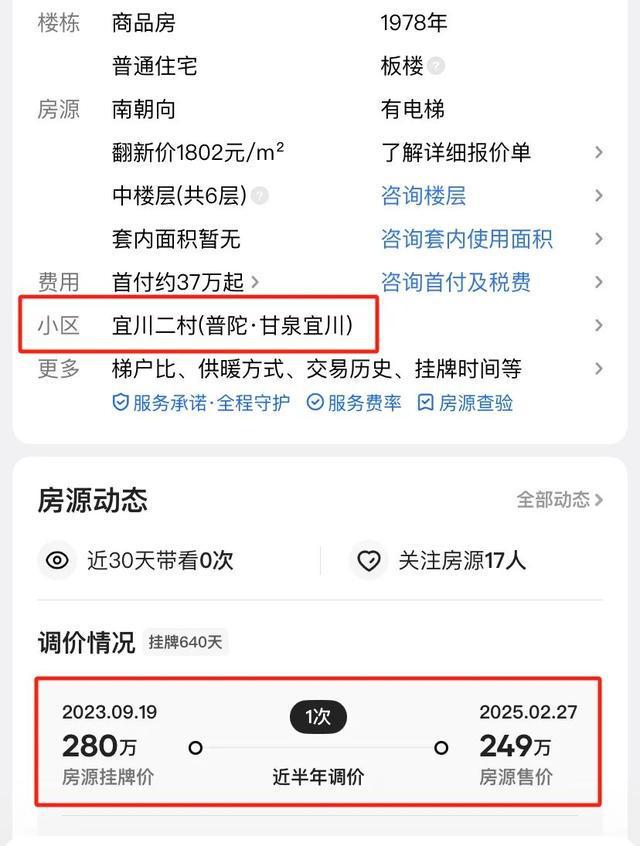Tap the help icon next to 中楼层(共6层)

[260, 196]
